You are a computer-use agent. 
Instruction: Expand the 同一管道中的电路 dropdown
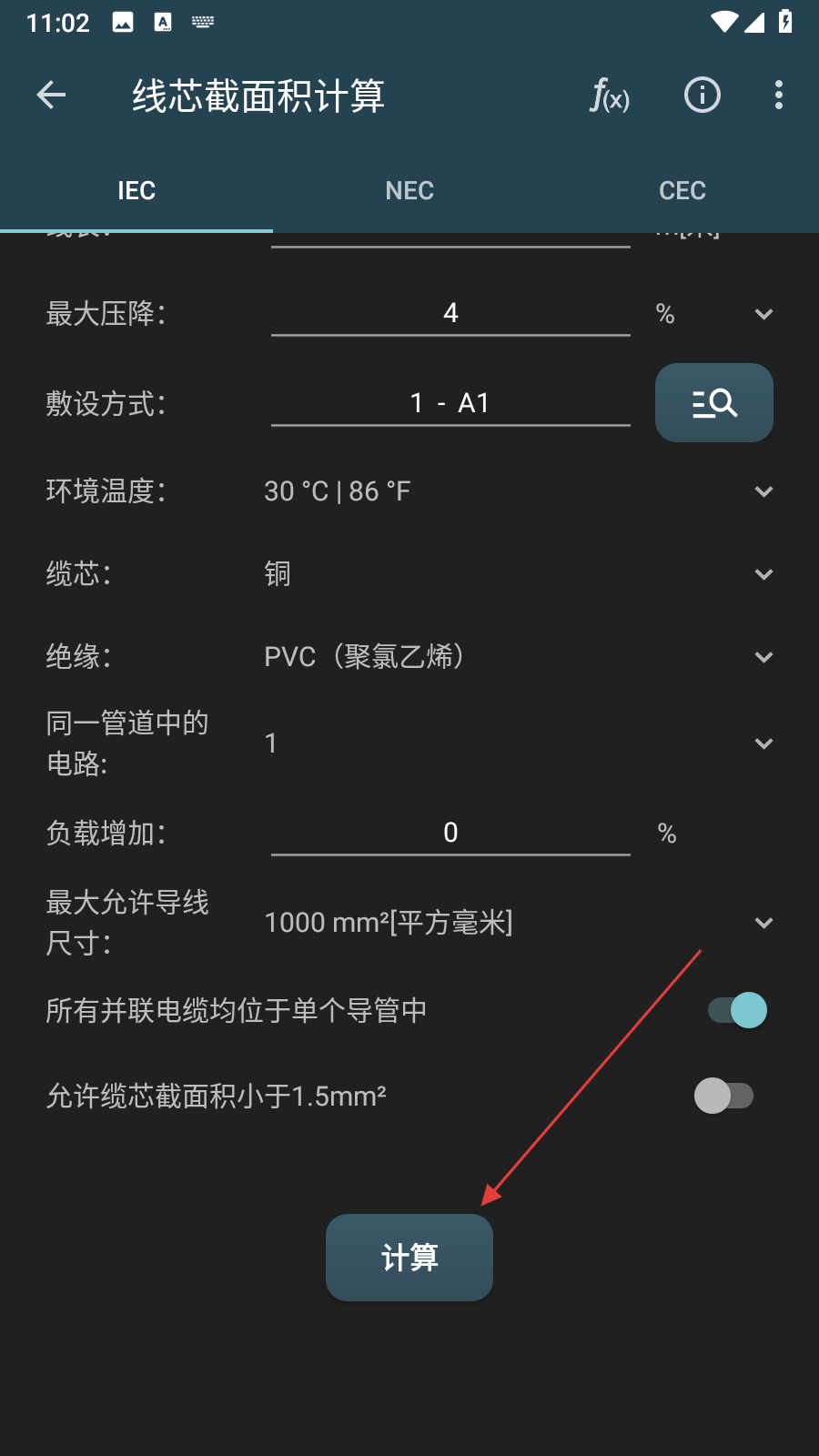[763, 743]
